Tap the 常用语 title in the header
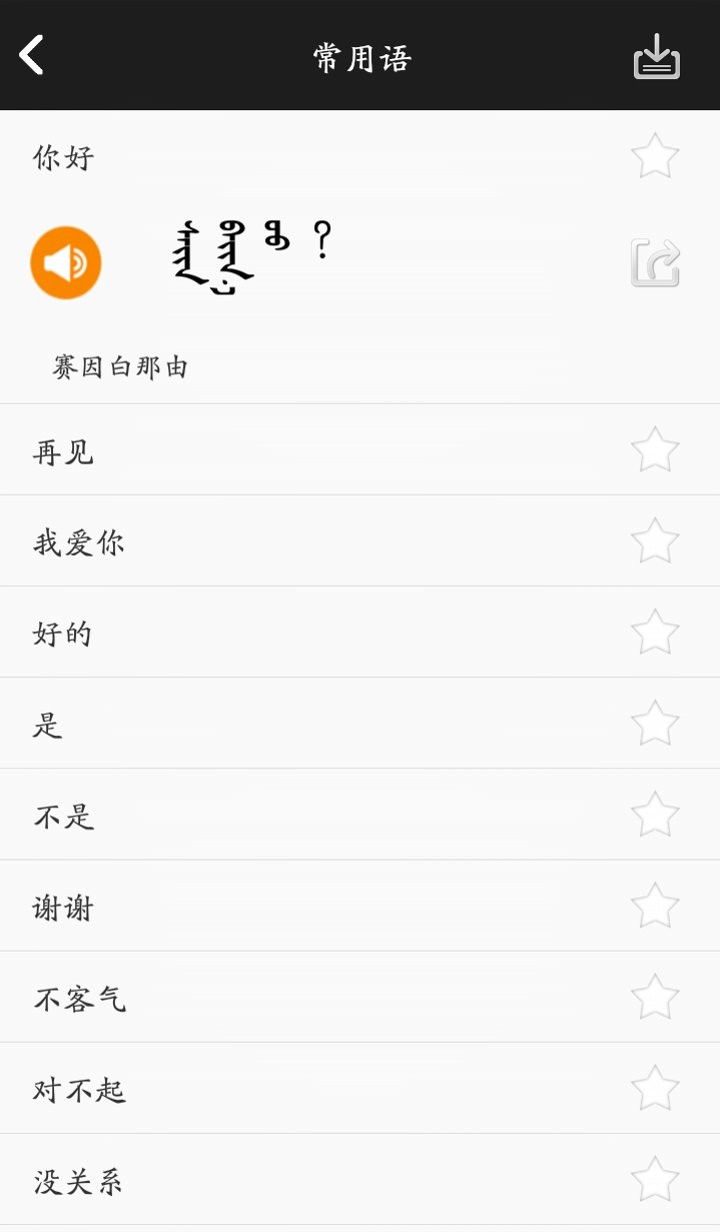This screenshot has height=1232, width=720. coord(360,55)
